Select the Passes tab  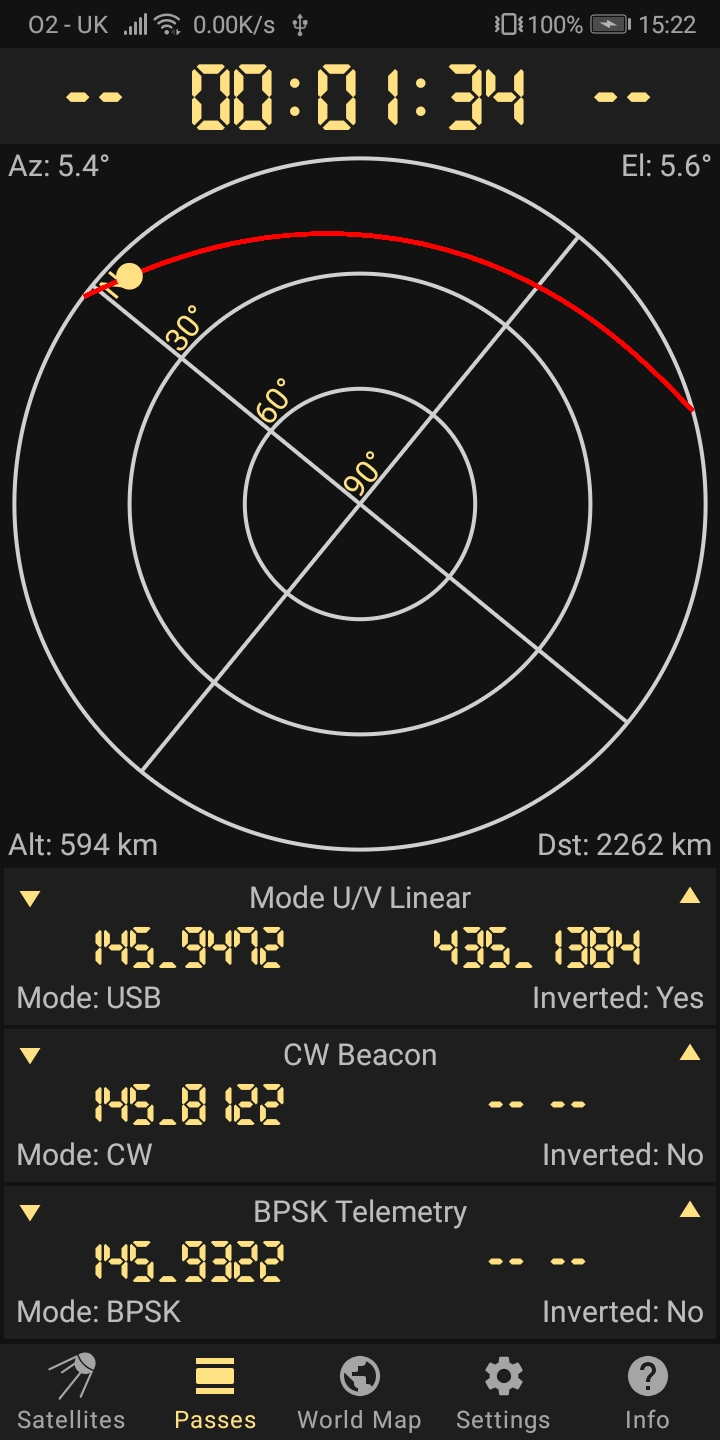215,1392
